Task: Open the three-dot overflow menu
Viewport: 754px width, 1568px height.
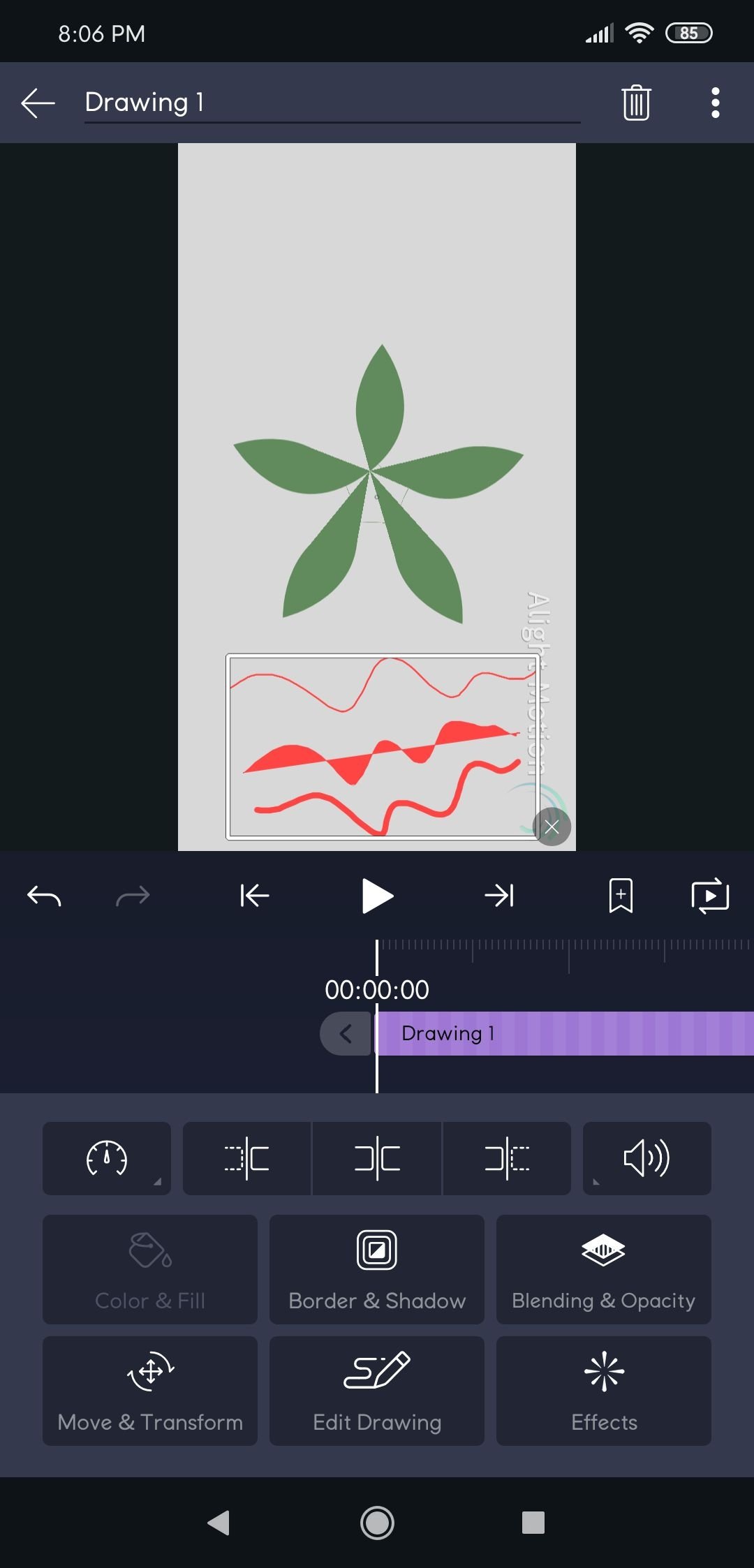Action: coord(715,103)
